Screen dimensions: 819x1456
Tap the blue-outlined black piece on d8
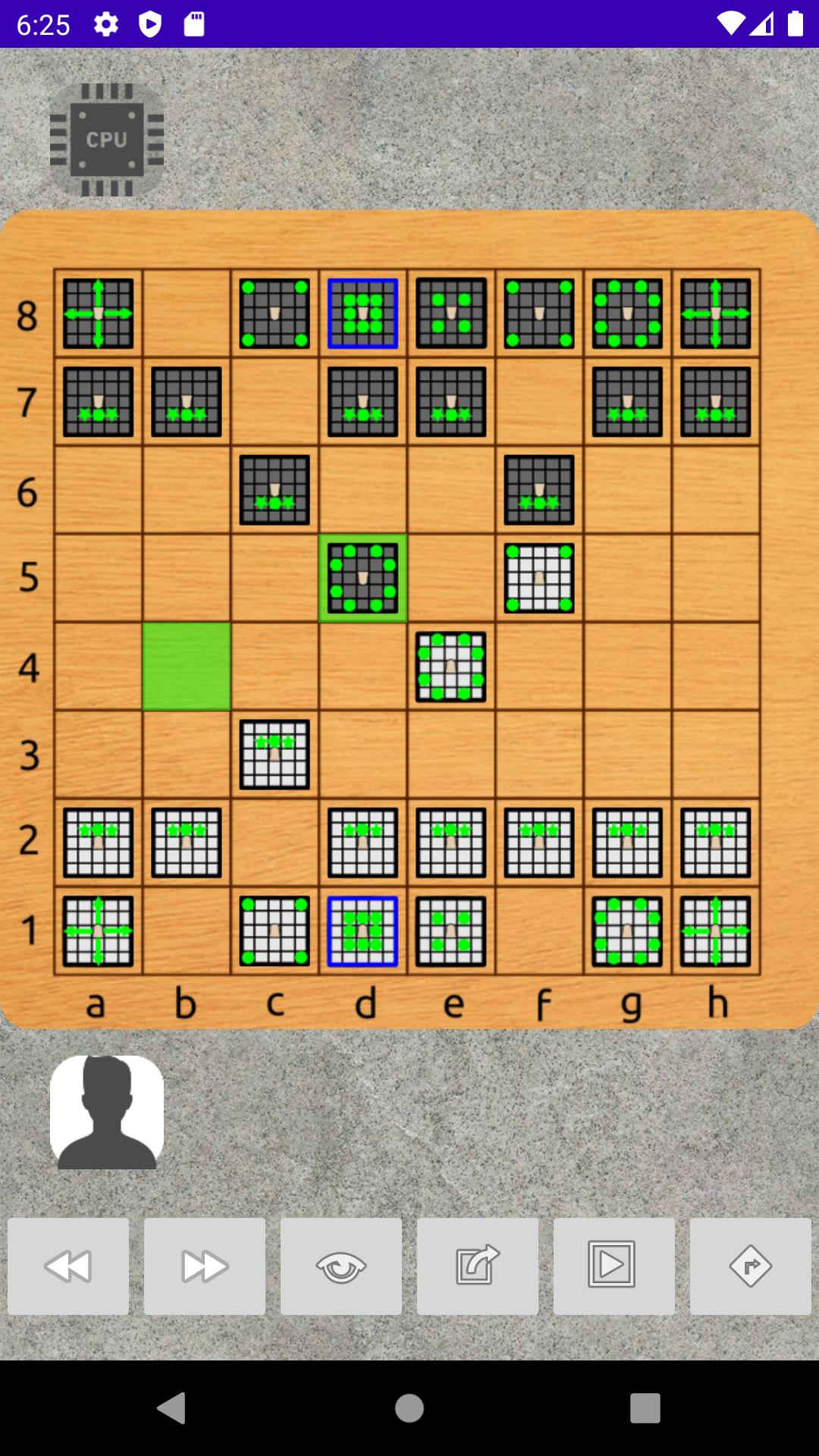pyautogui.click(x=362, y=313)
